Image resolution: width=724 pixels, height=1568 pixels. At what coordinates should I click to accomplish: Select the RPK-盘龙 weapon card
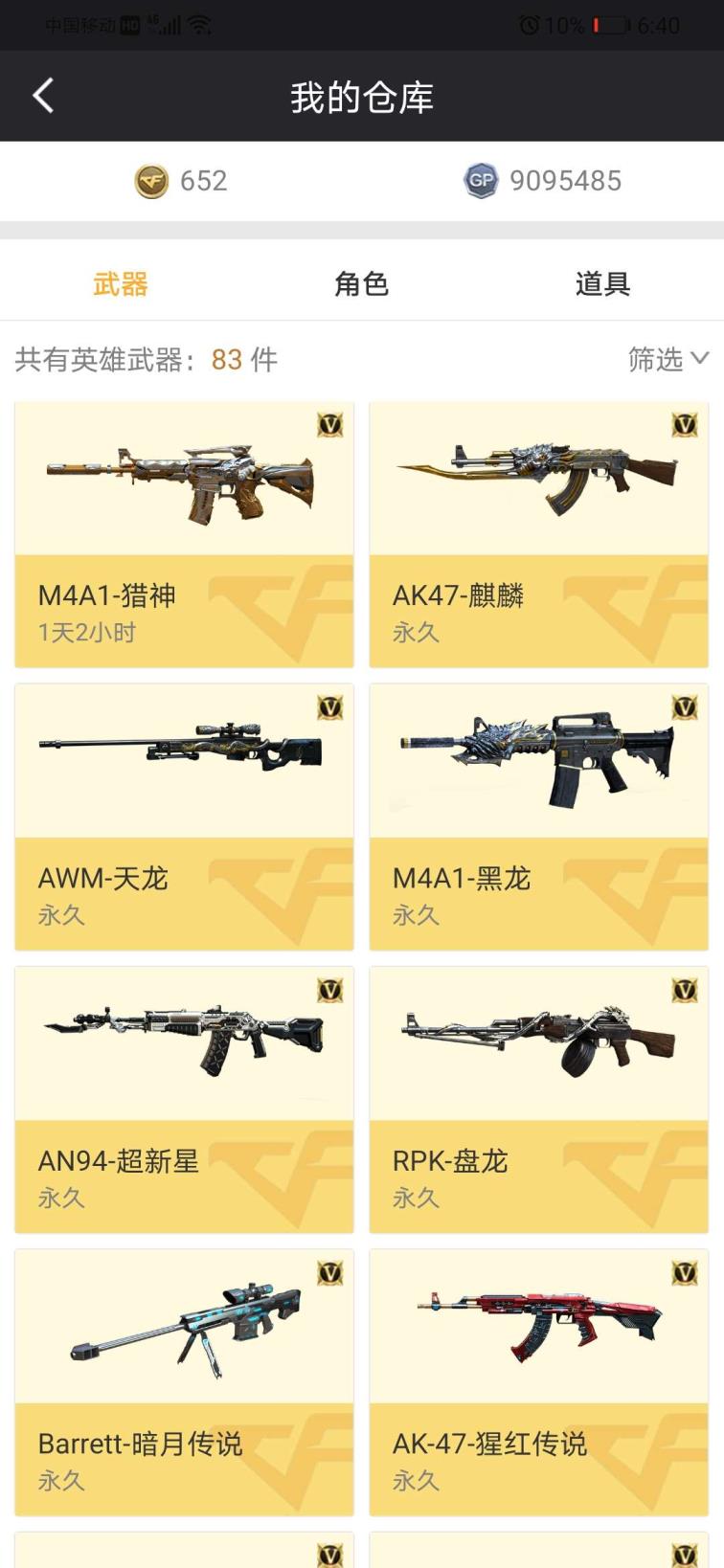tap(538, 1099)
